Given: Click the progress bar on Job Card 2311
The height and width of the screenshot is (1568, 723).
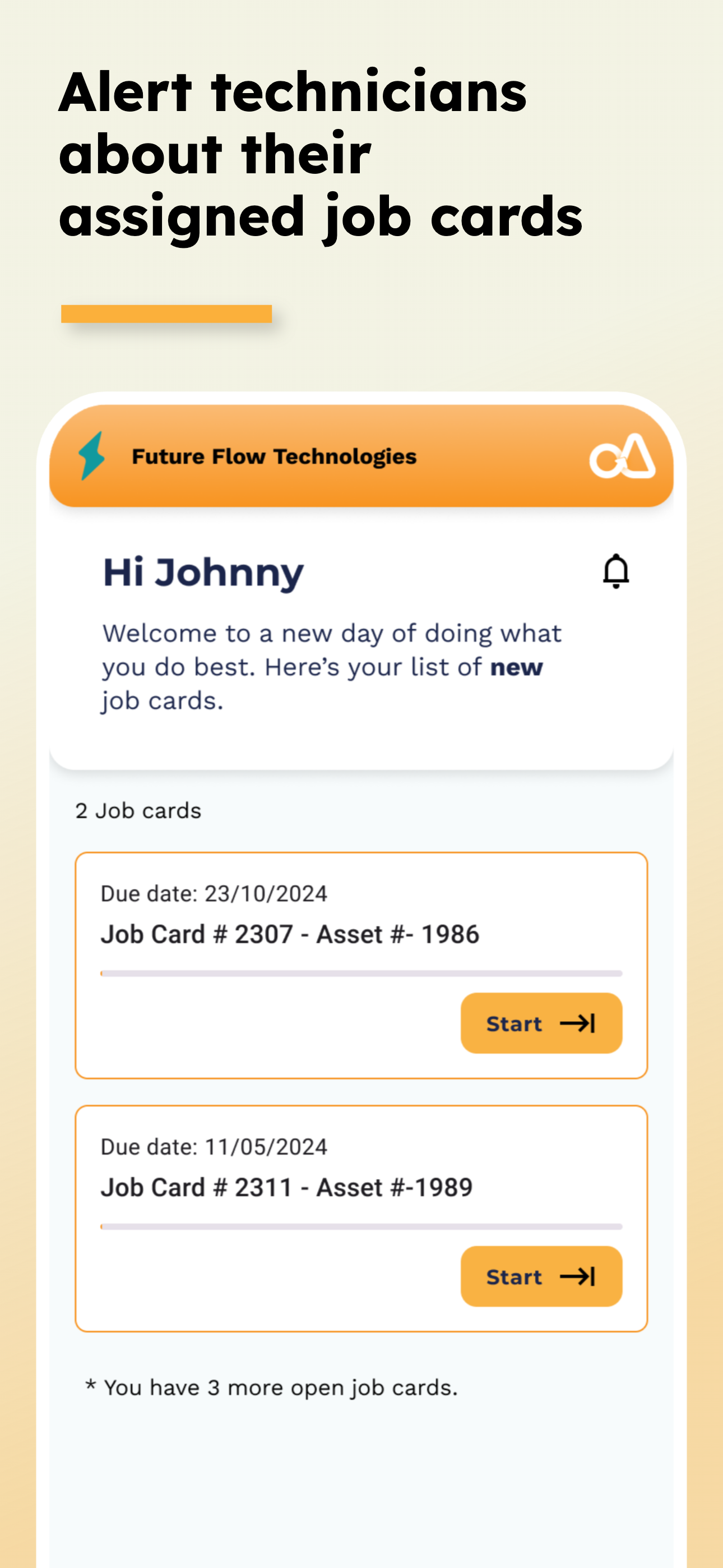Looking at the screenshot, I should pyautogui.click(x=361, y=1227).
